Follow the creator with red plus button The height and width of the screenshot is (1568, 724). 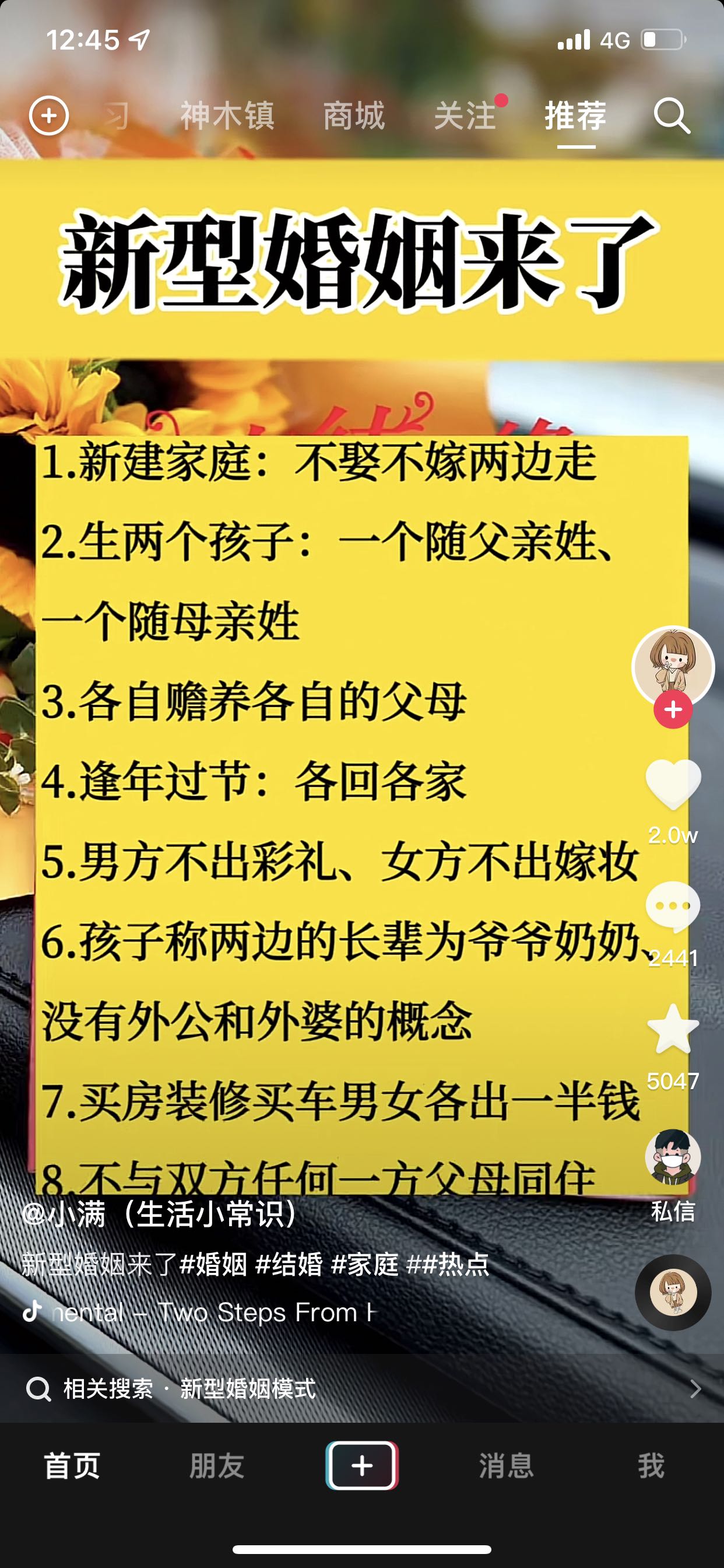(673, 710)
